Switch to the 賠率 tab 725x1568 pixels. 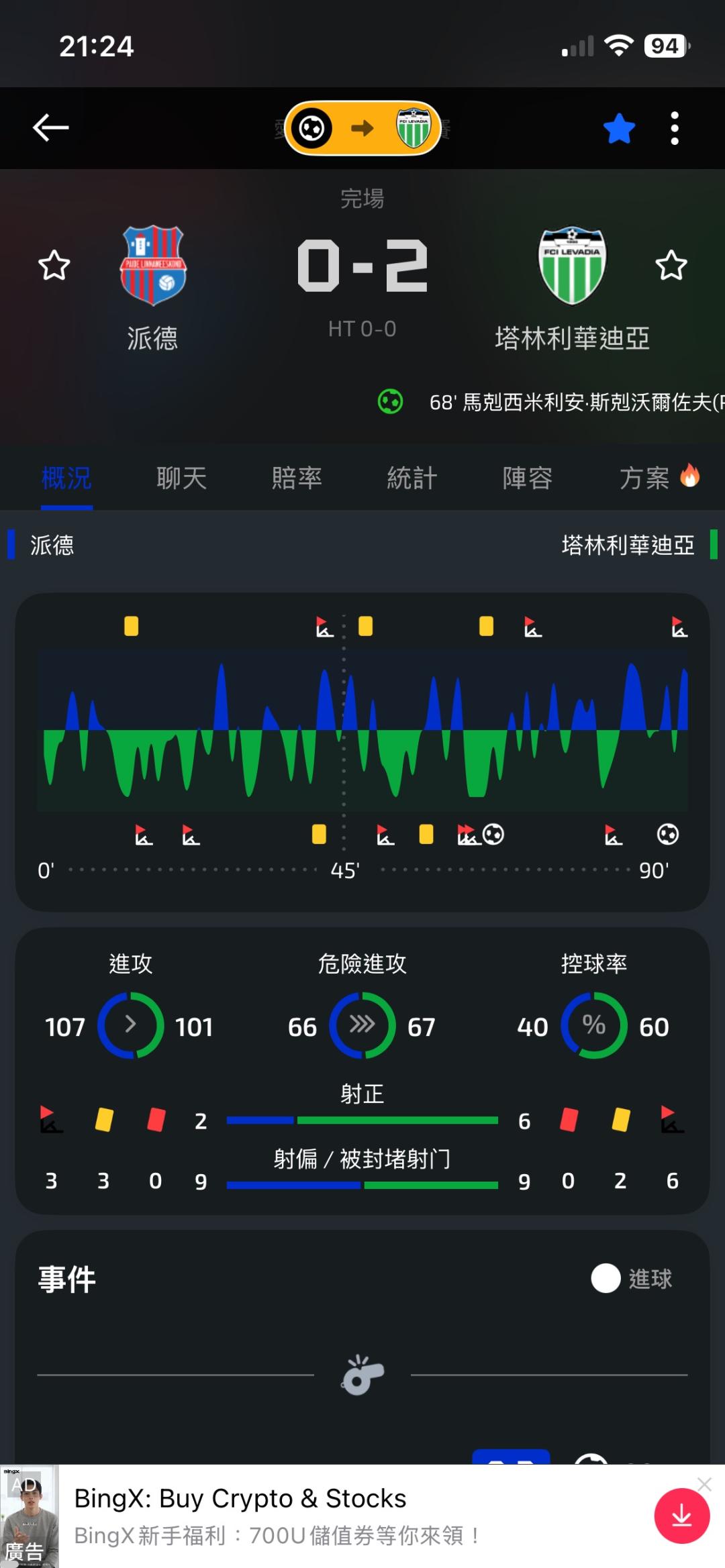tap(297, 478)
